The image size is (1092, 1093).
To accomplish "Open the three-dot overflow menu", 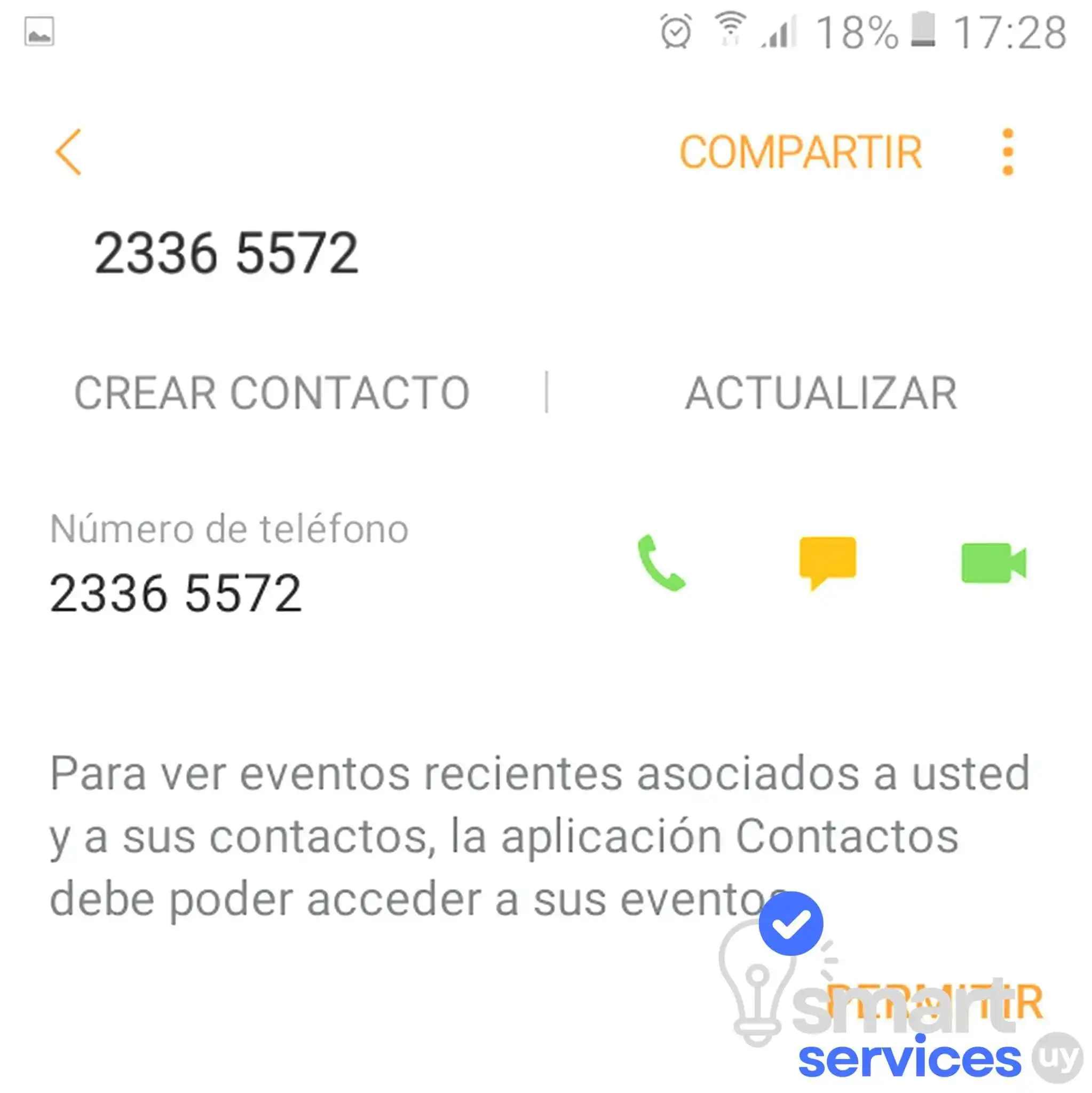I will (1007, 152).
